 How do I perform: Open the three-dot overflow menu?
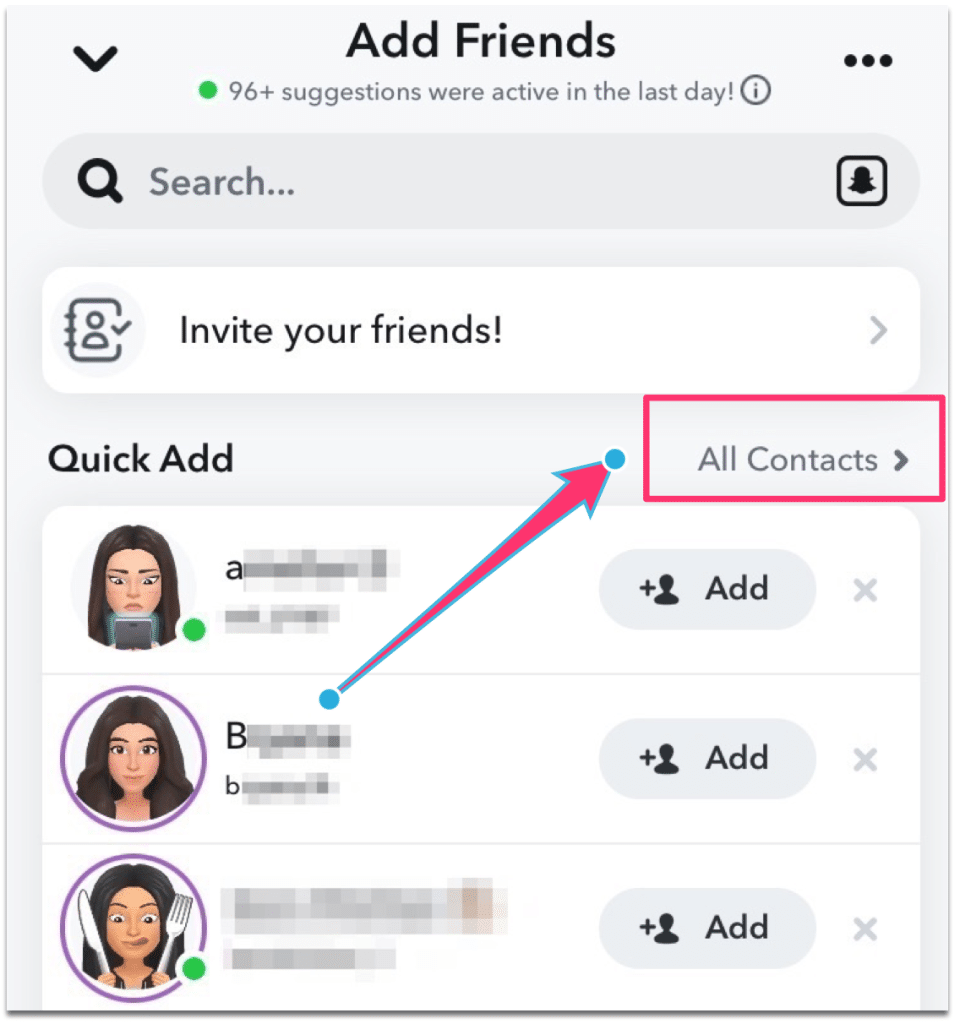click(x=867, y=62)
